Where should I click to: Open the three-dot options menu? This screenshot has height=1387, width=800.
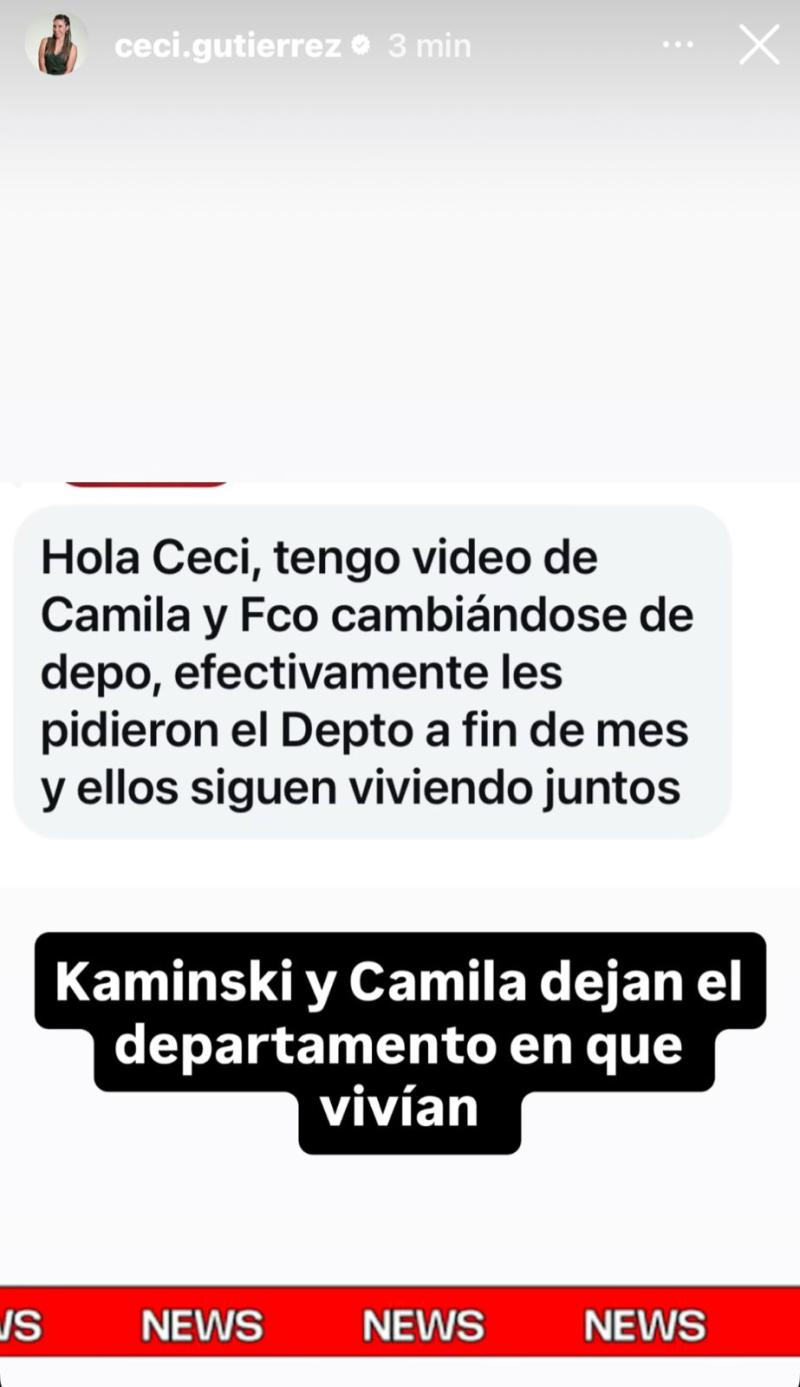(678, 44)
